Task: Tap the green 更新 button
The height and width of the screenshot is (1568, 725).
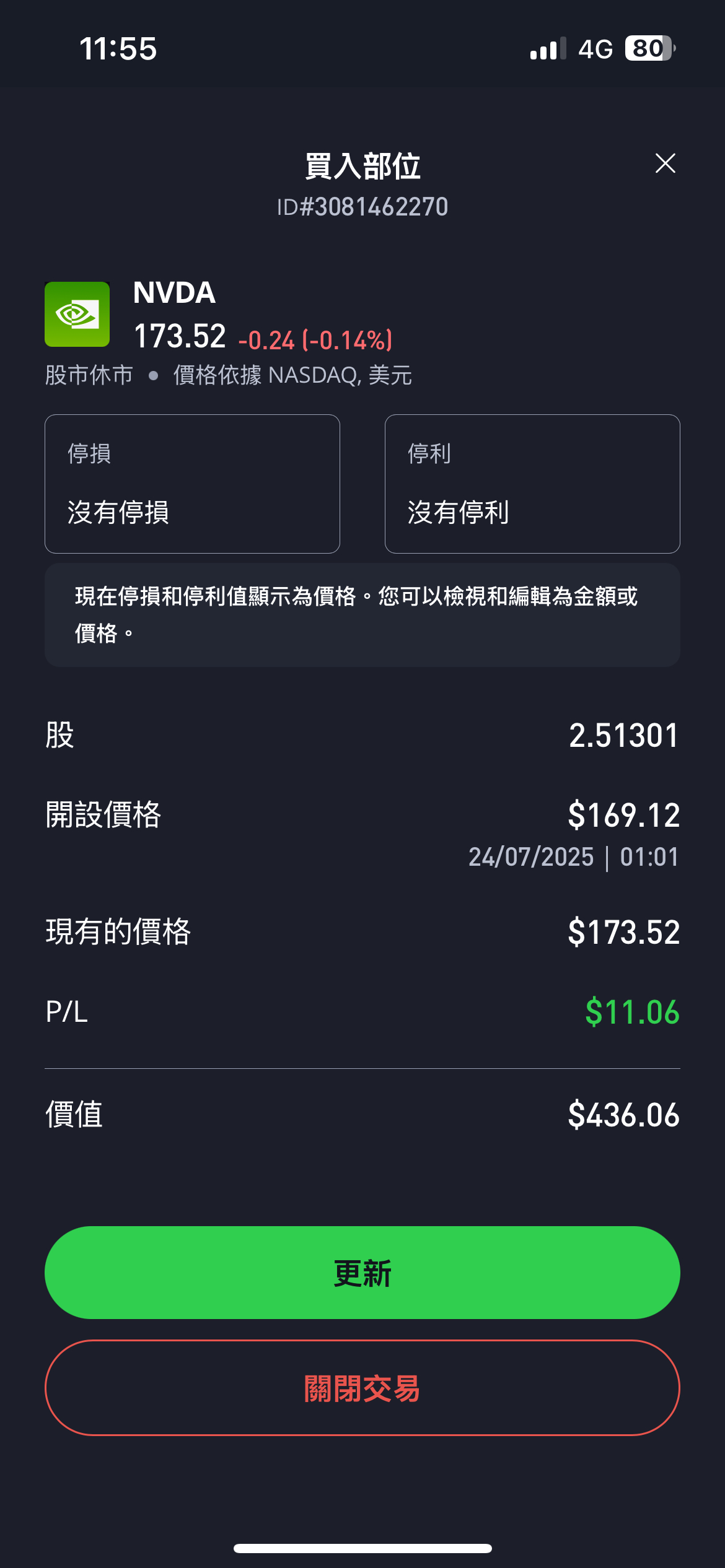Action: point(362,1273)
